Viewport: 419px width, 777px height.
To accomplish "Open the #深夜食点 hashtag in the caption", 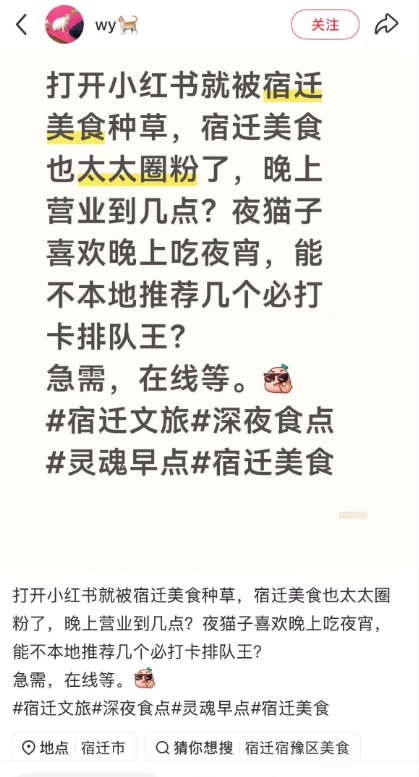I will click(x=132, y=708).
